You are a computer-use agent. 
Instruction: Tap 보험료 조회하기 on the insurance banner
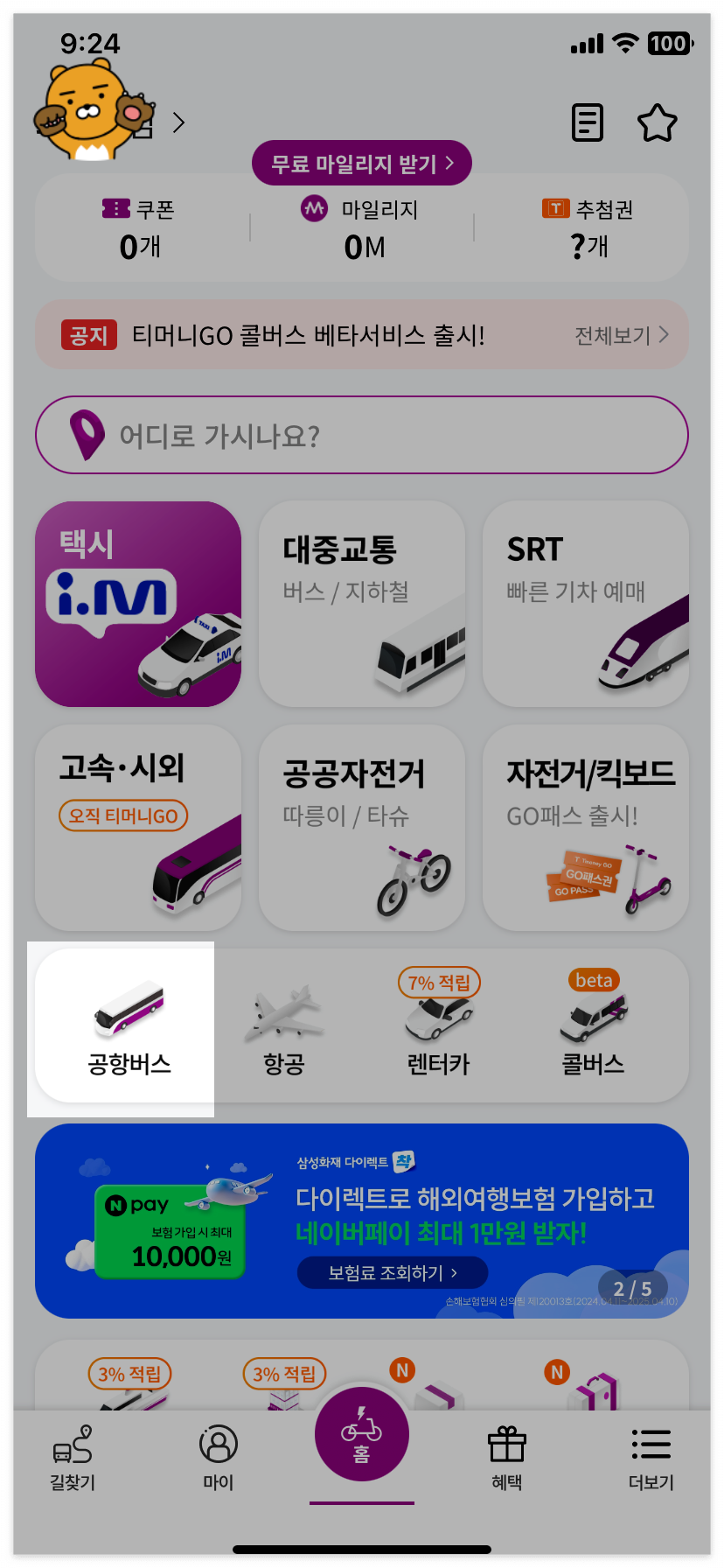(x=393, y=1272)
